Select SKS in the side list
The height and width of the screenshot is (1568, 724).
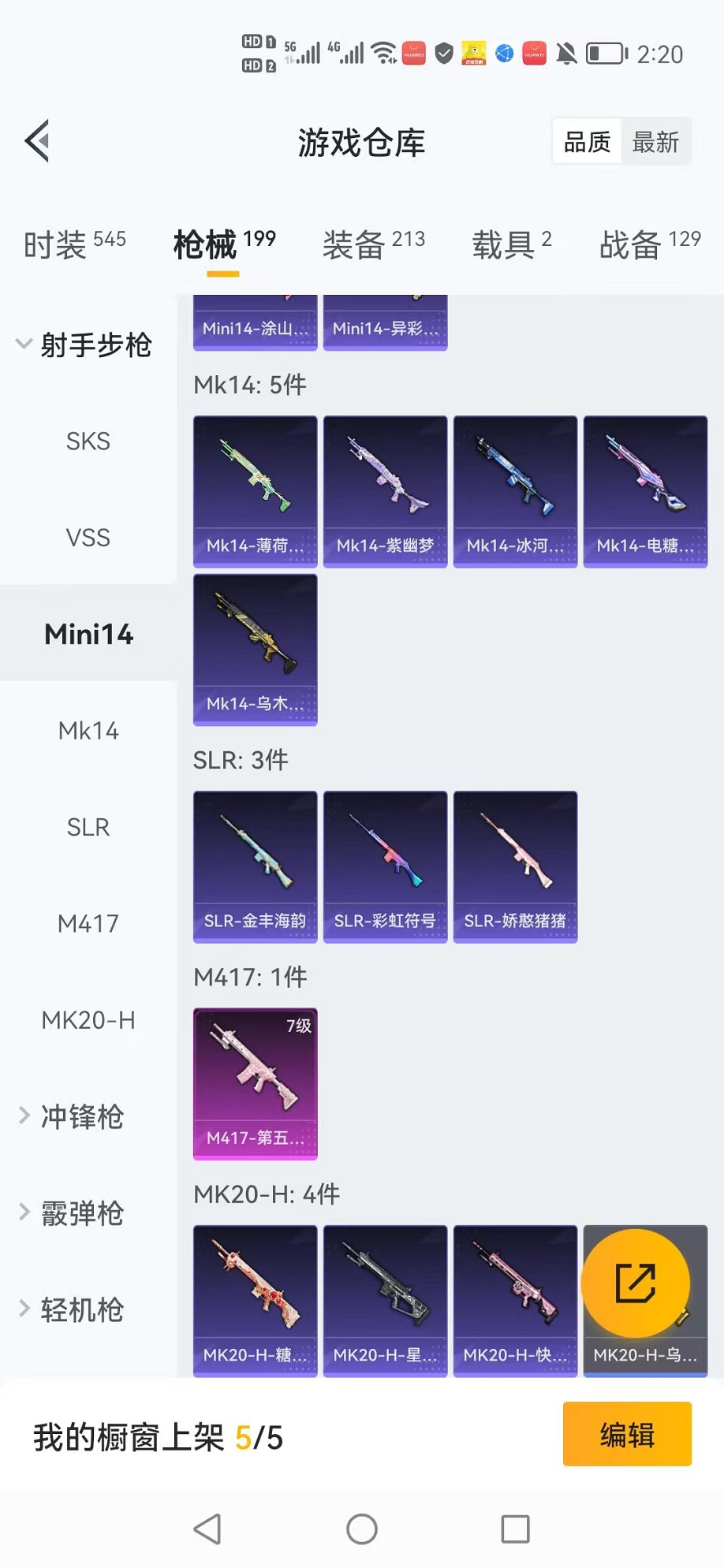tap(88, 441)
